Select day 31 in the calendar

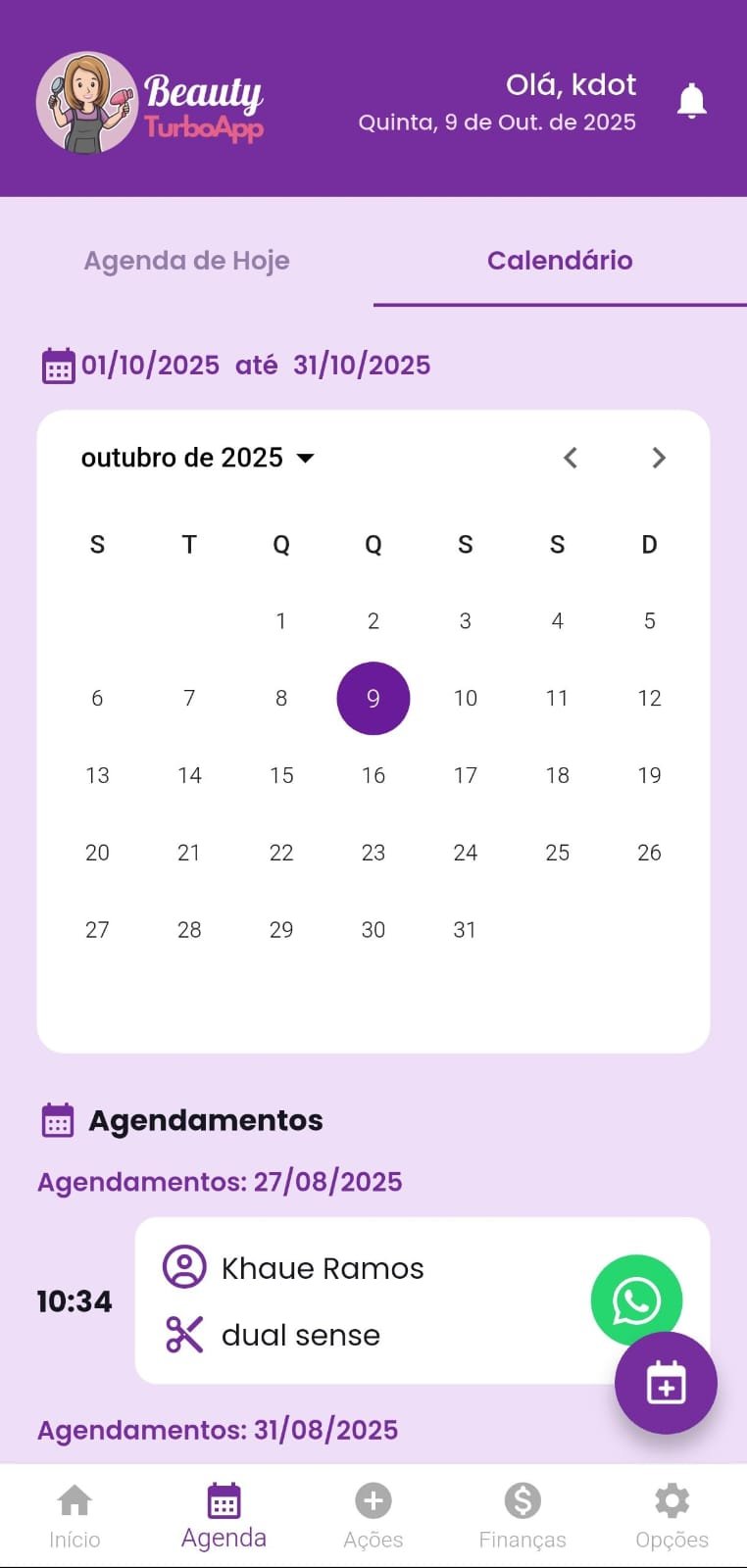pos(465,930)
